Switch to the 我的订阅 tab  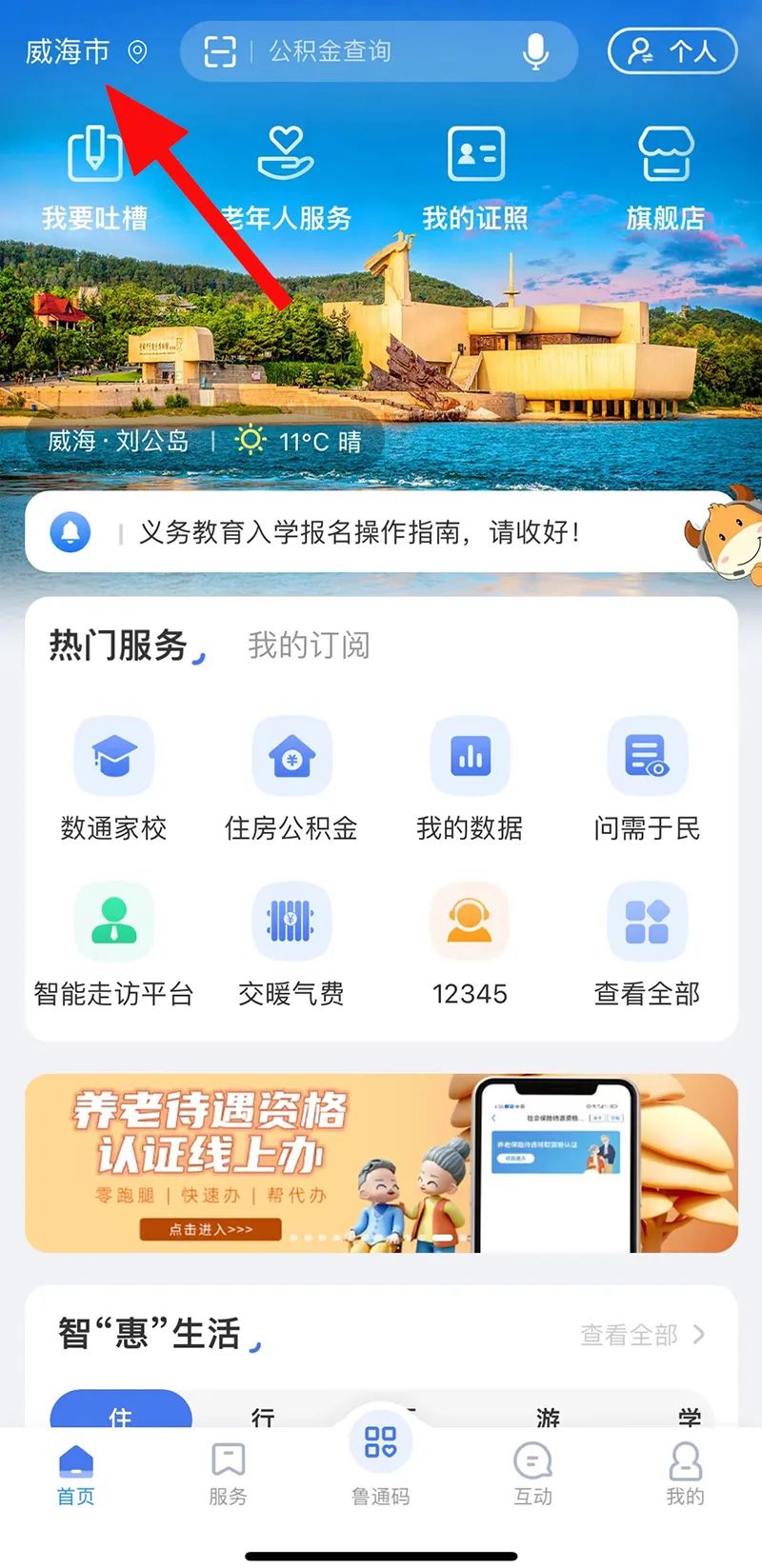point(308,645)
